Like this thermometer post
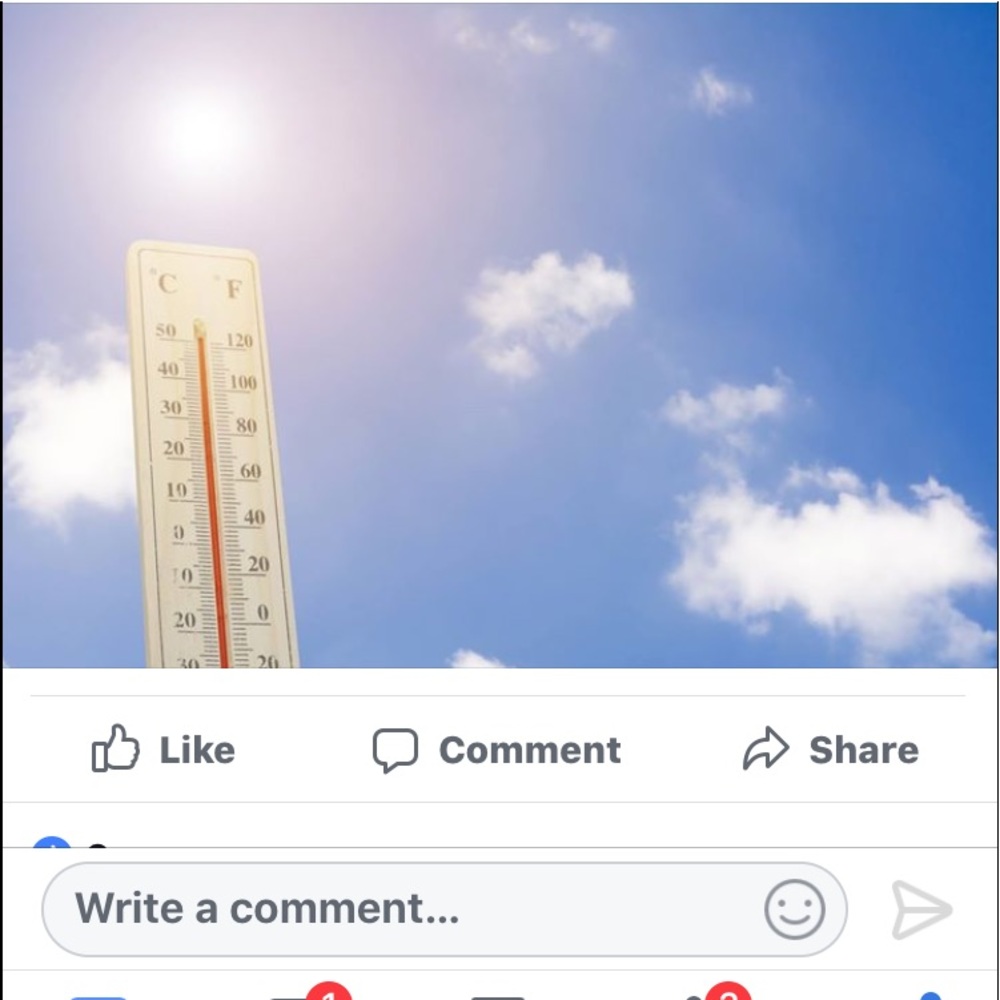Image resolution: width=1000 pixels, height=1000 pixels. point(163,750)
